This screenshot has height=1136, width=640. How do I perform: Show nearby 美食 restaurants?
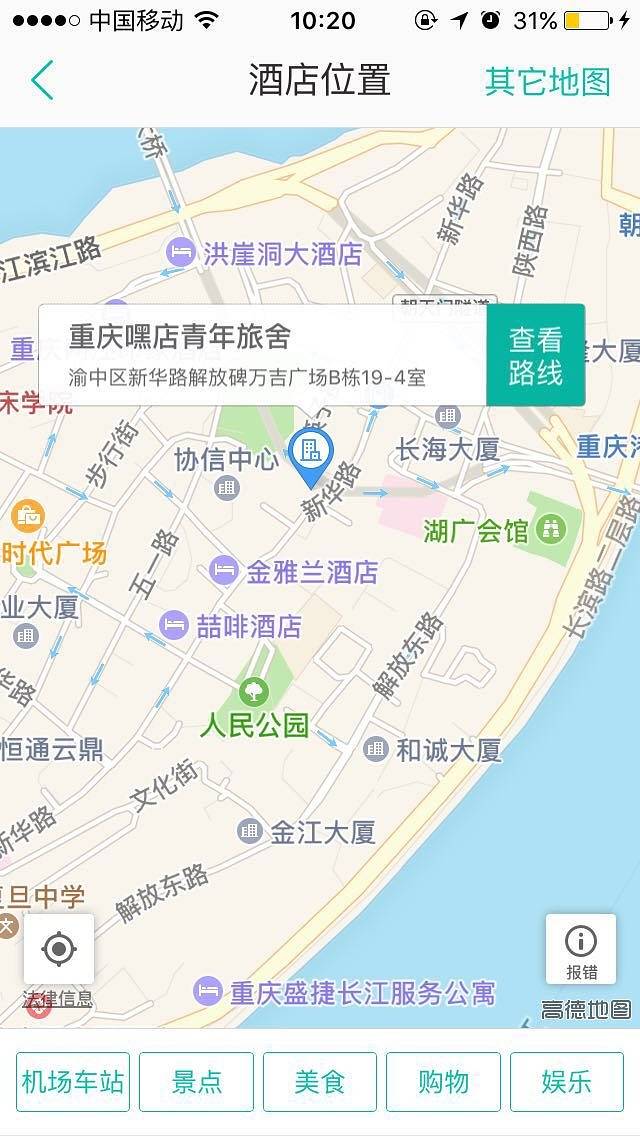[320, 1081]
